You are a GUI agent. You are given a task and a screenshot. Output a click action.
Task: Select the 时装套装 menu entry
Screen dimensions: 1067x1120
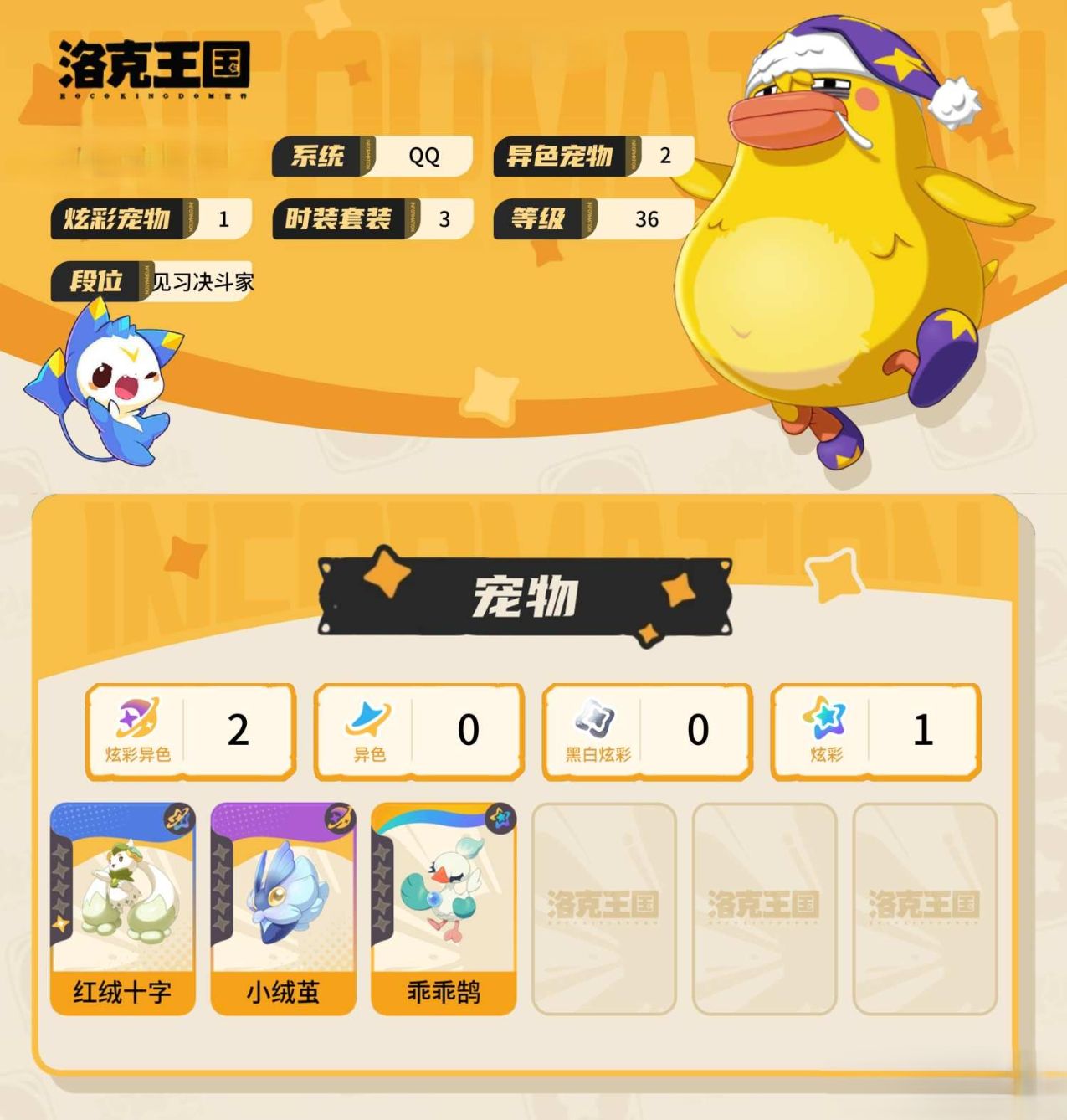(370, 218)
